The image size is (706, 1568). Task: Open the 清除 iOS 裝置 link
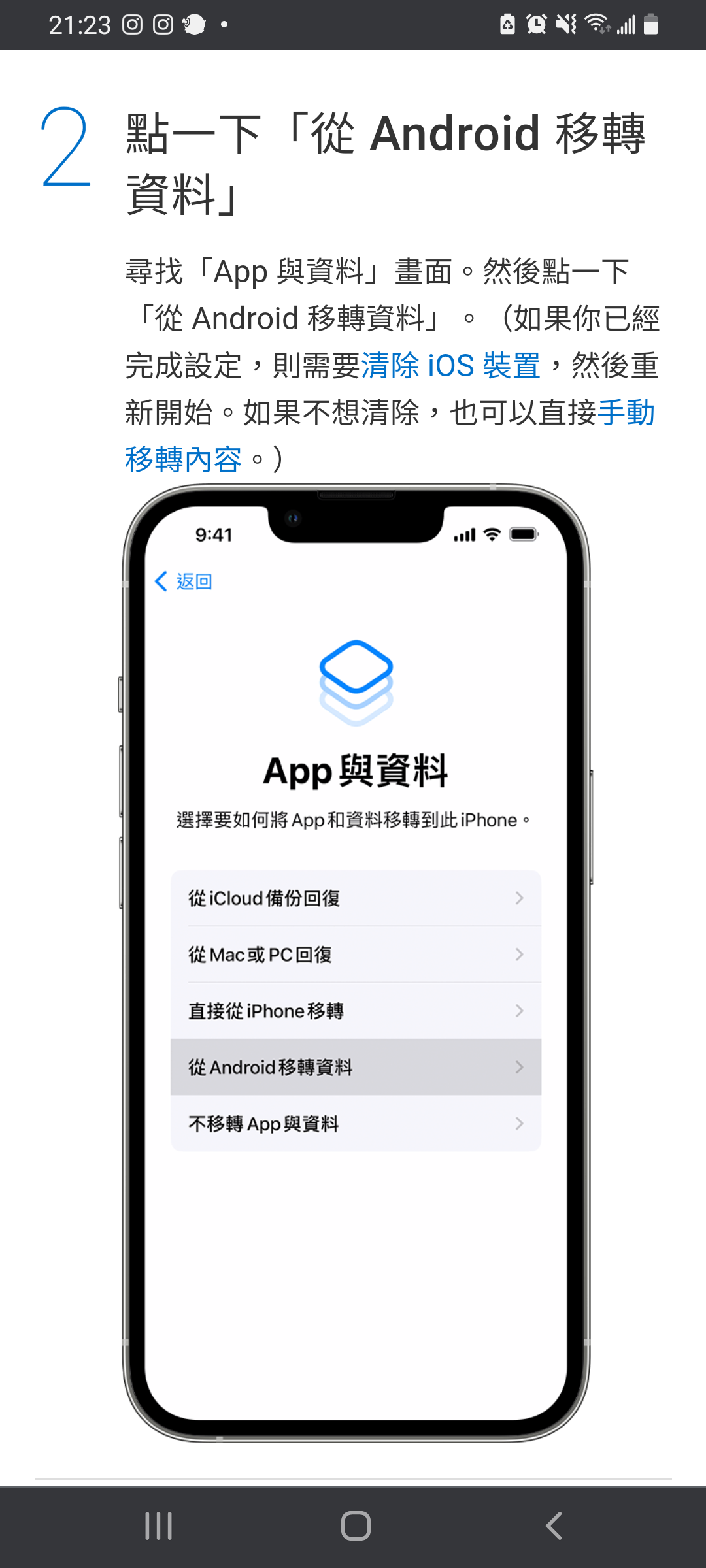tap(450, 366)
